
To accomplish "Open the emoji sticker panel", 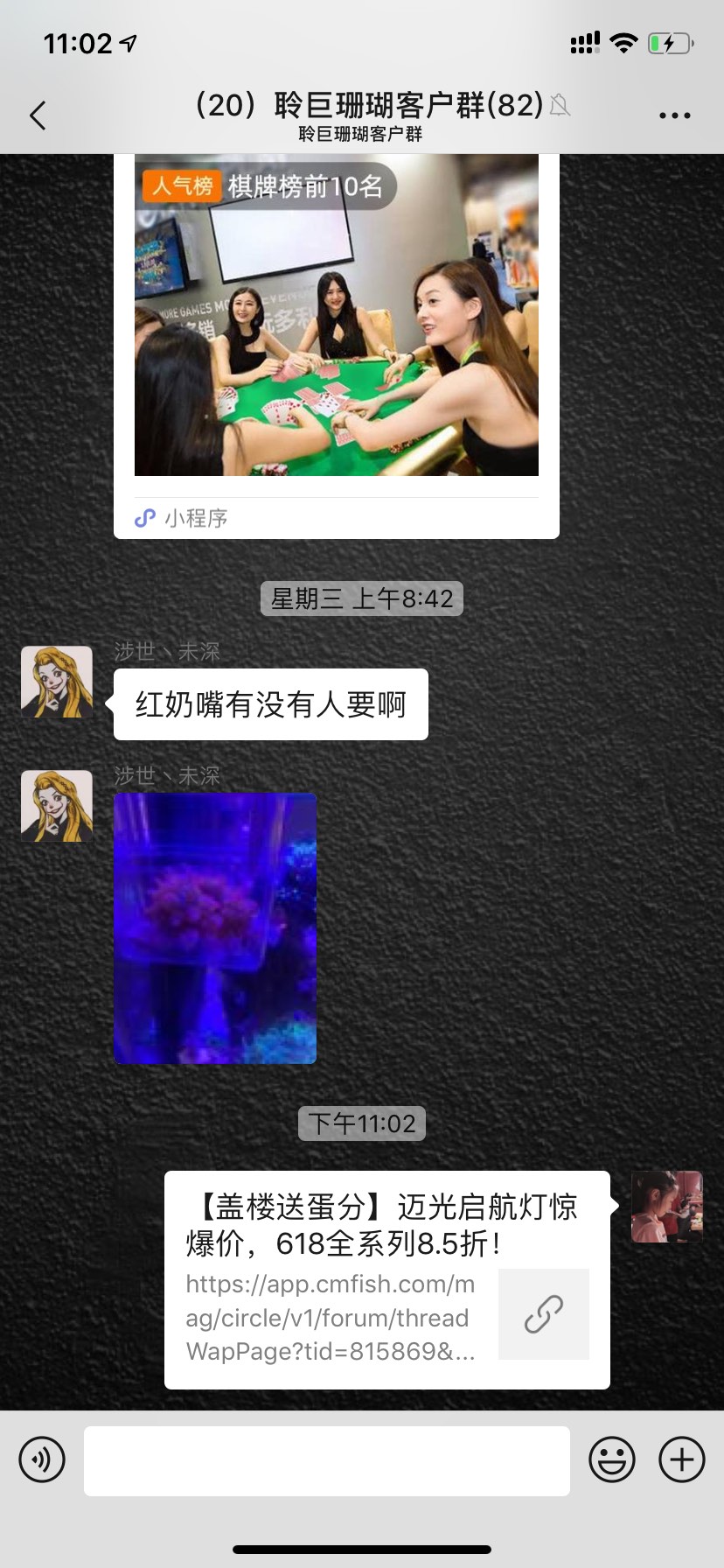I will pyautogui.click(x=611, y=1459).
